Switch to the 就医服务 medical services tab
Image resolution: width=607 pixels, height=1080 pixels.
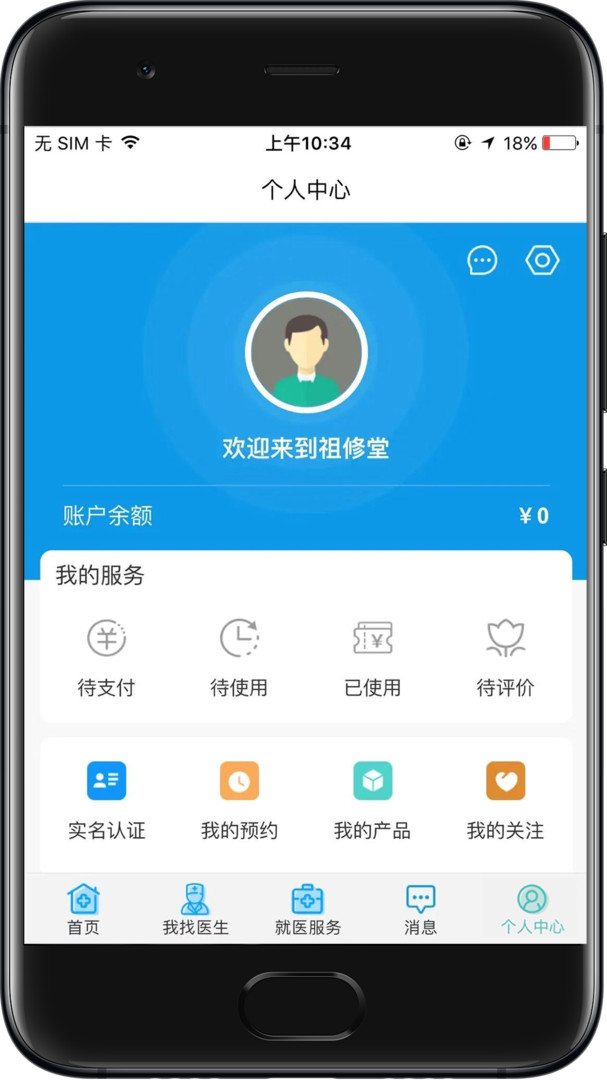[x=308, y=909]
